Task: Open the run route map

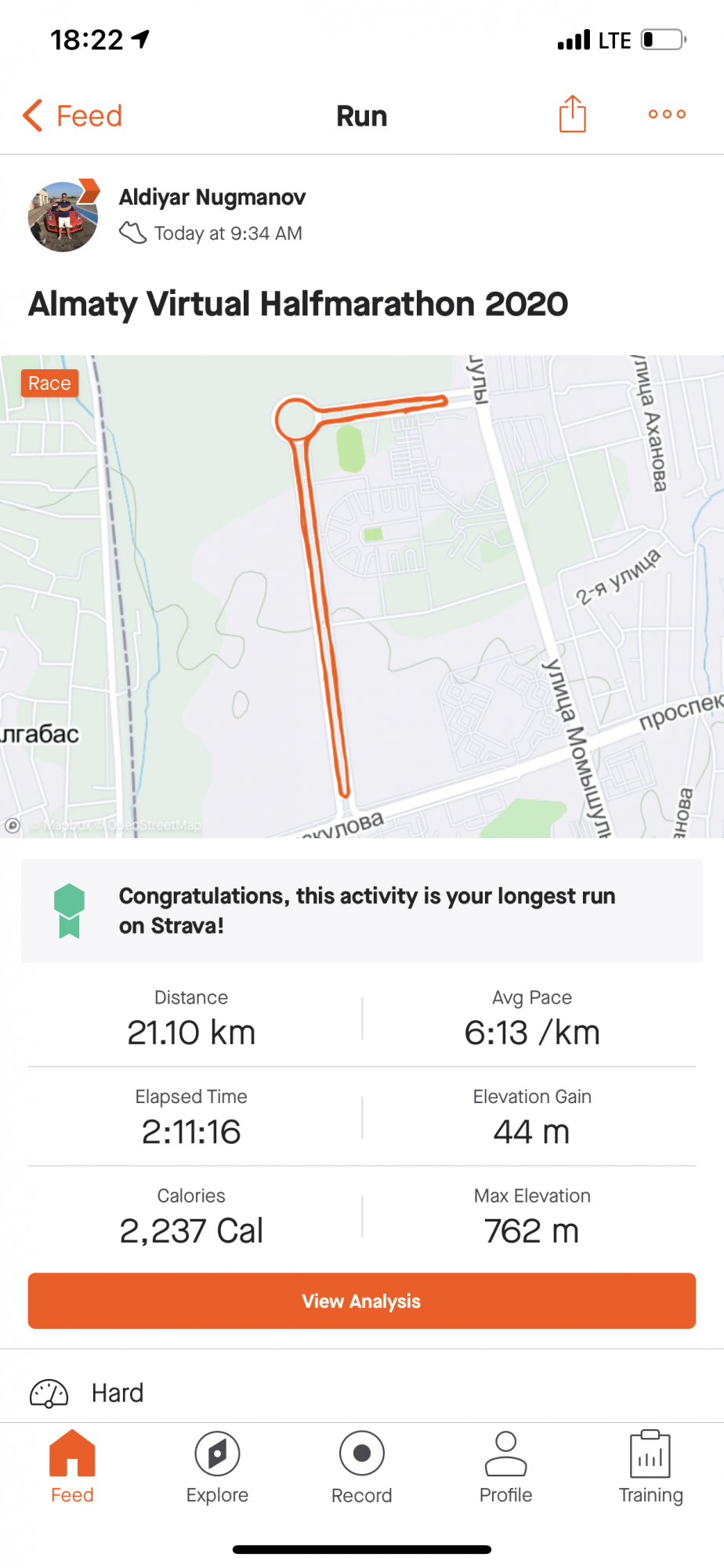Action: [362, 596]
